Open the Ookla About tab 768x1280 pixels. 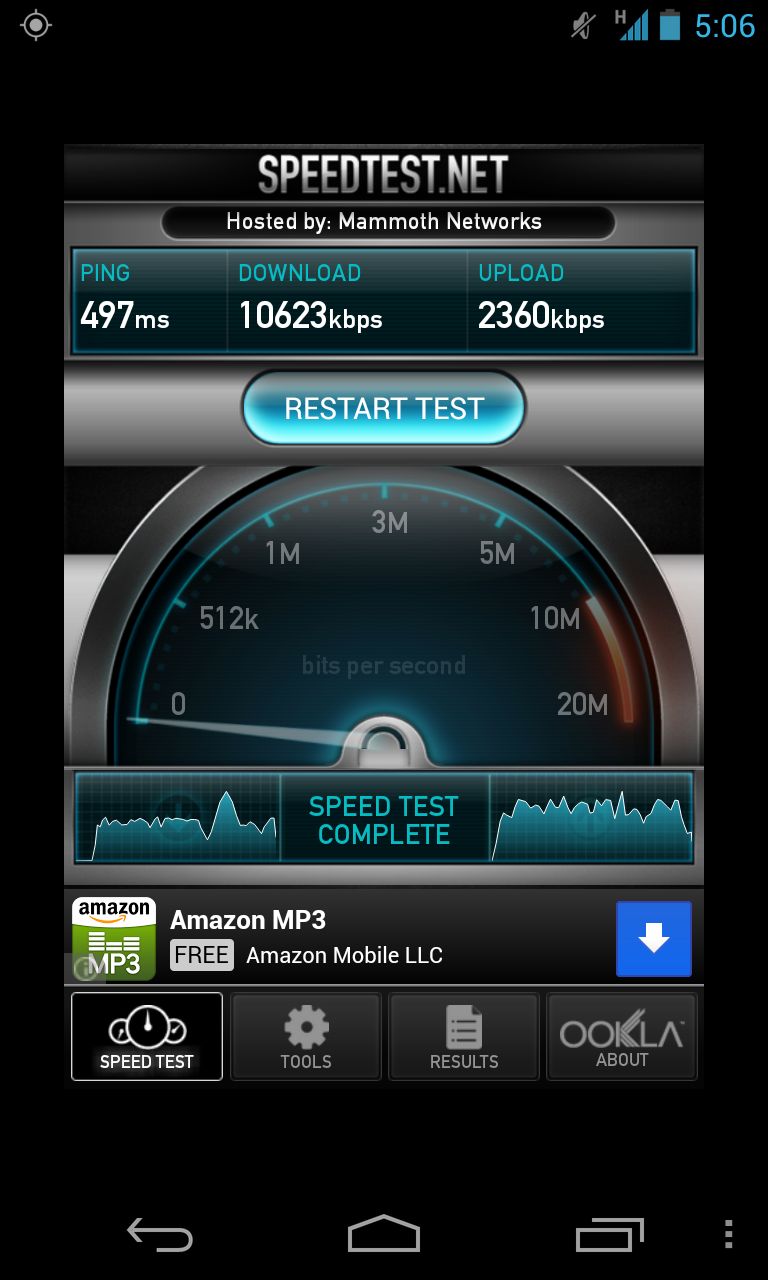pyautogui.click(x=622, y=1036)
